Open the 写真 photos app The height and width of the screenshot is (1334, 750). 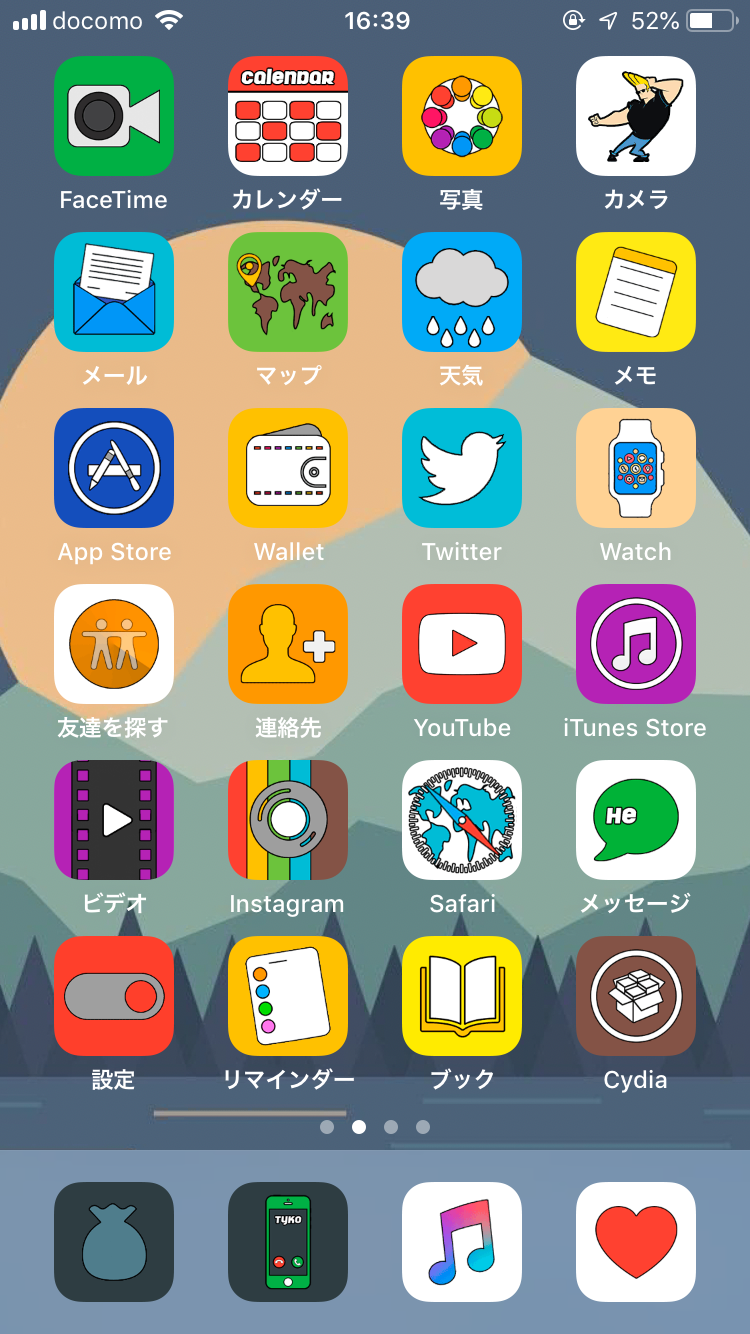pyautogui.click(x=462, y=116)
